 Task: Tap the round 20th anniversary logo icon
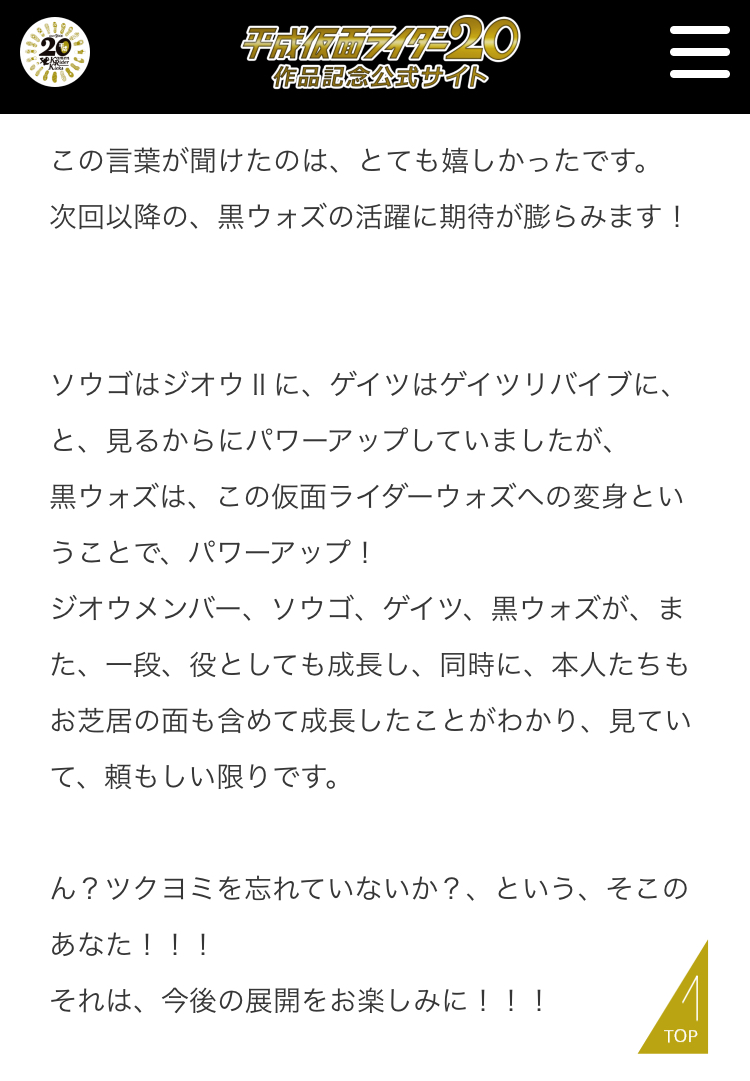tap(55, 52)
